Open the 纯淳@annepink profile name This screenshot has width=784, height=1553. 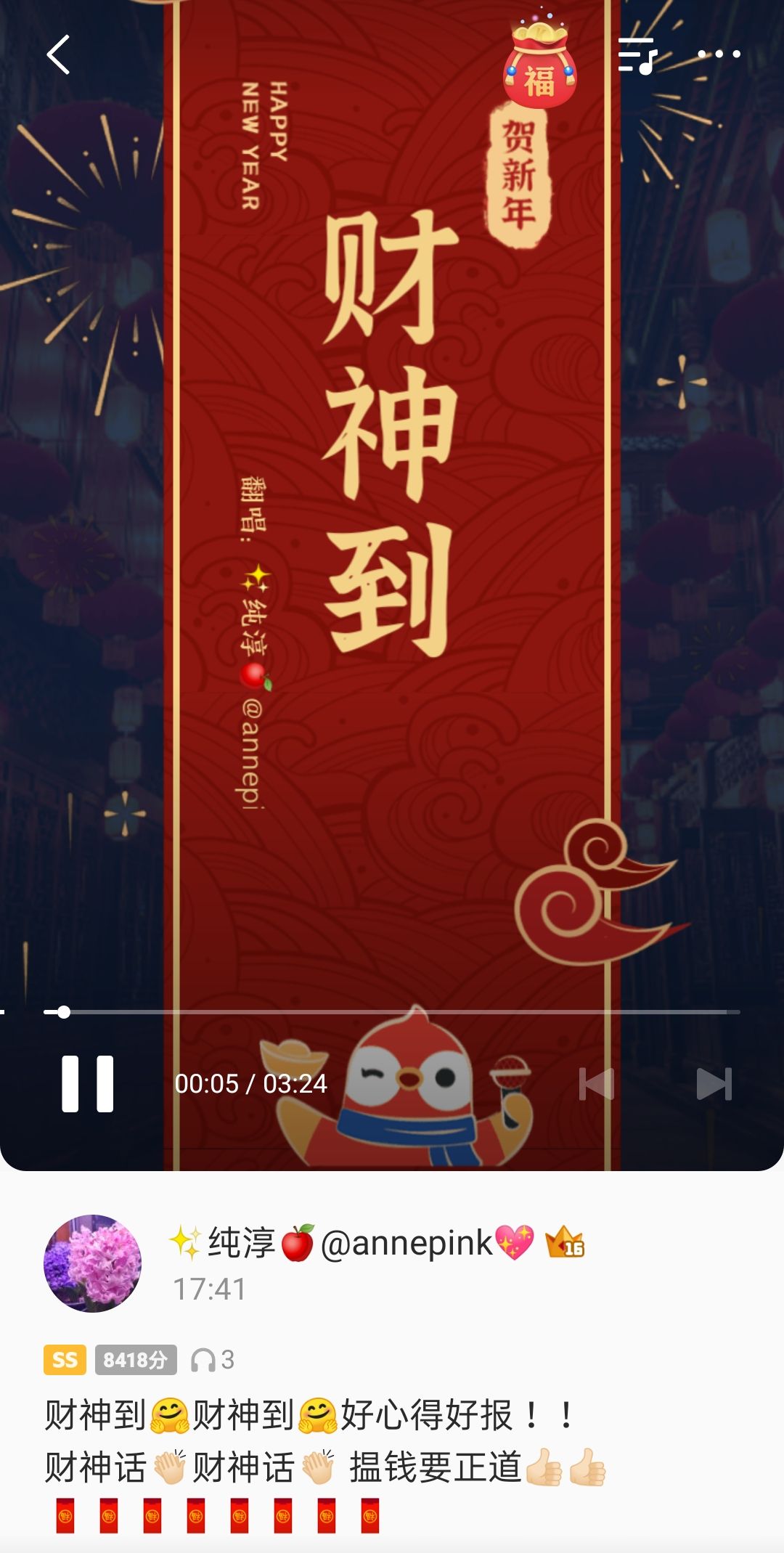(x=352, y=1243)
